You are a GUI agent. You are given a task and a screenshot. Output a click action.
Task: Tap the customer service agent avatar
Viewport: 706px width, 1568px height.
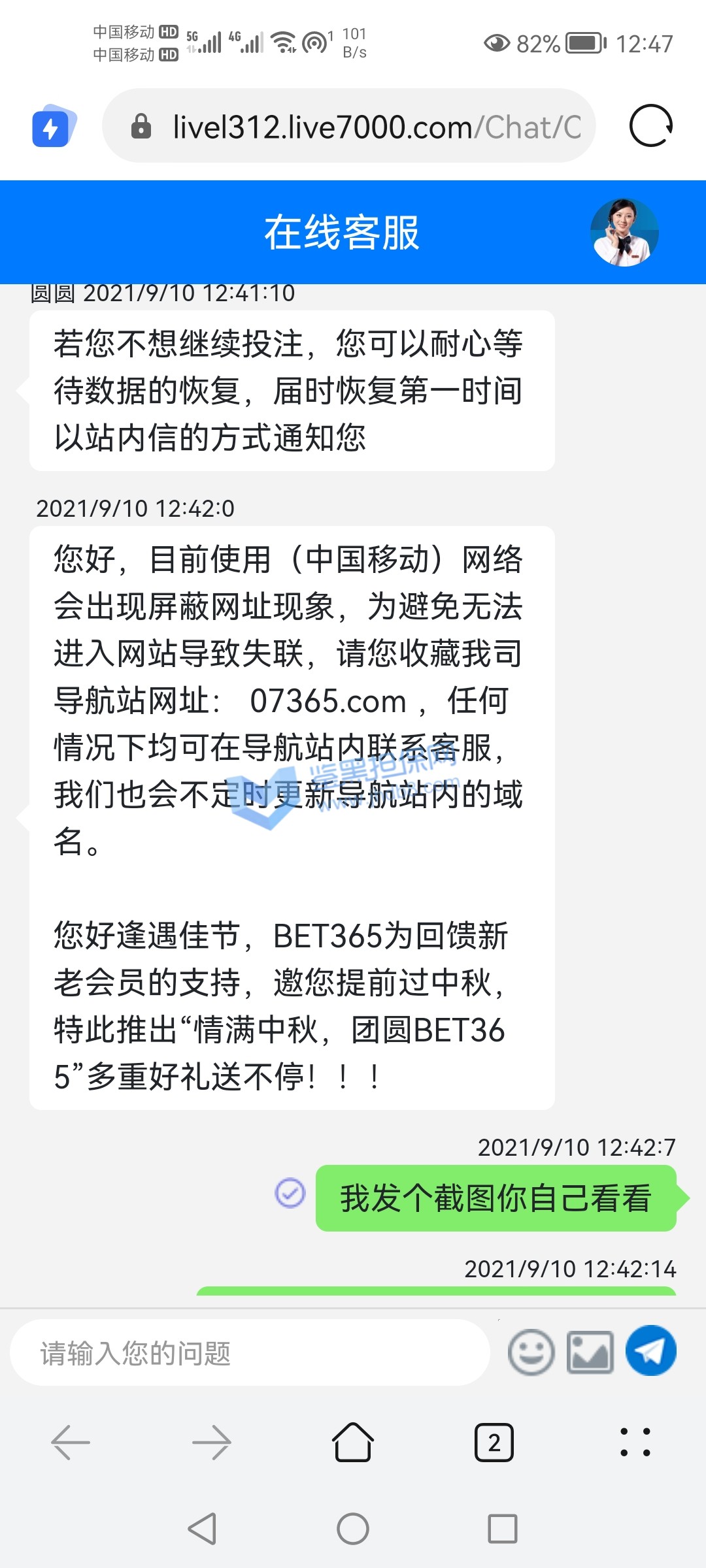(624, 233)
